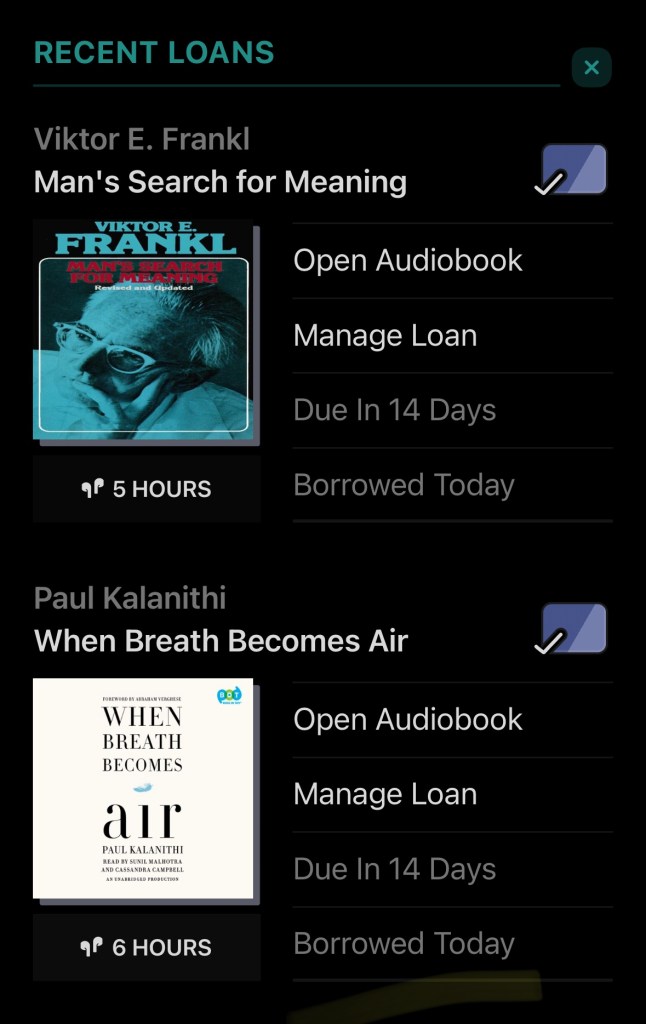Open Audiobook for When Breath Becomes Air
The image size is (646, 1024).
click(407, 720)
